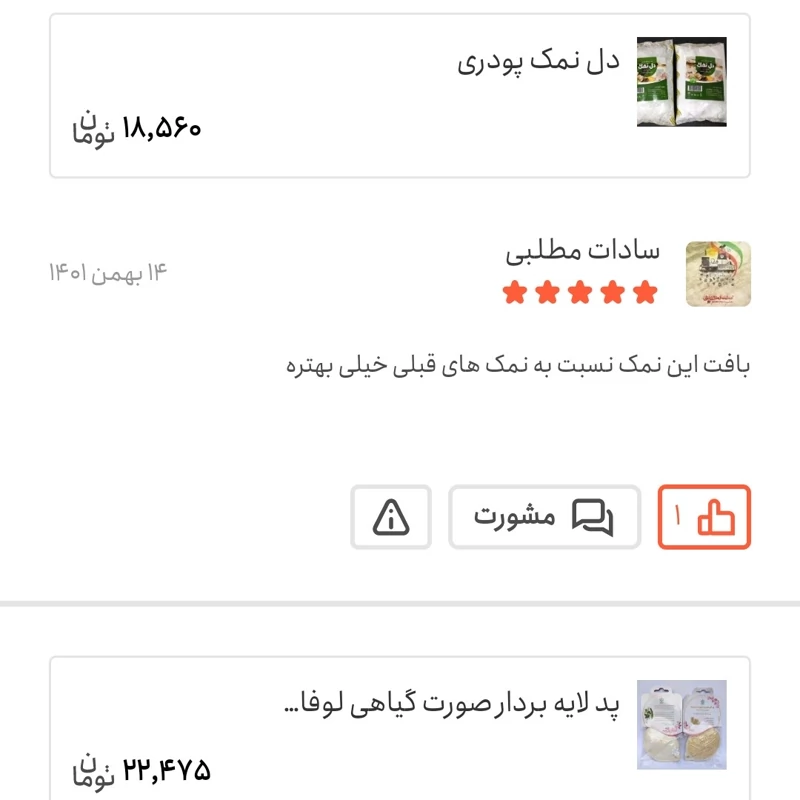View reviewer سادات مطلبی's profile picture
800x800 pixels.
718,274
